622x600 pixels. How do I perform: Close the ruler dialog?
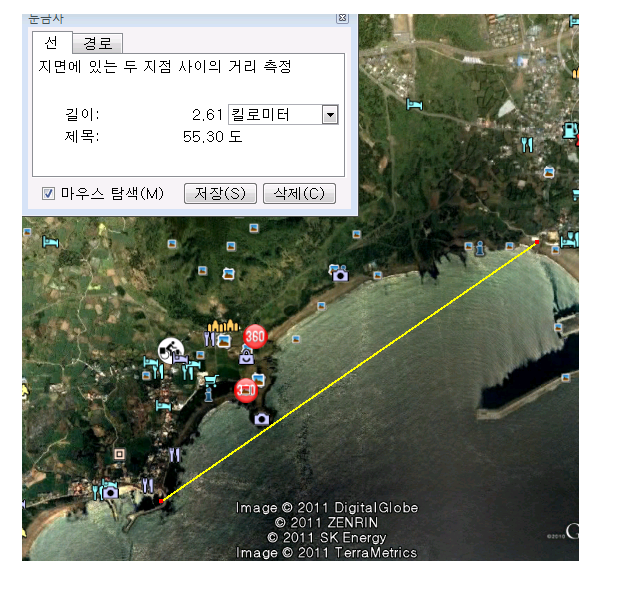[x=342, y=18]
